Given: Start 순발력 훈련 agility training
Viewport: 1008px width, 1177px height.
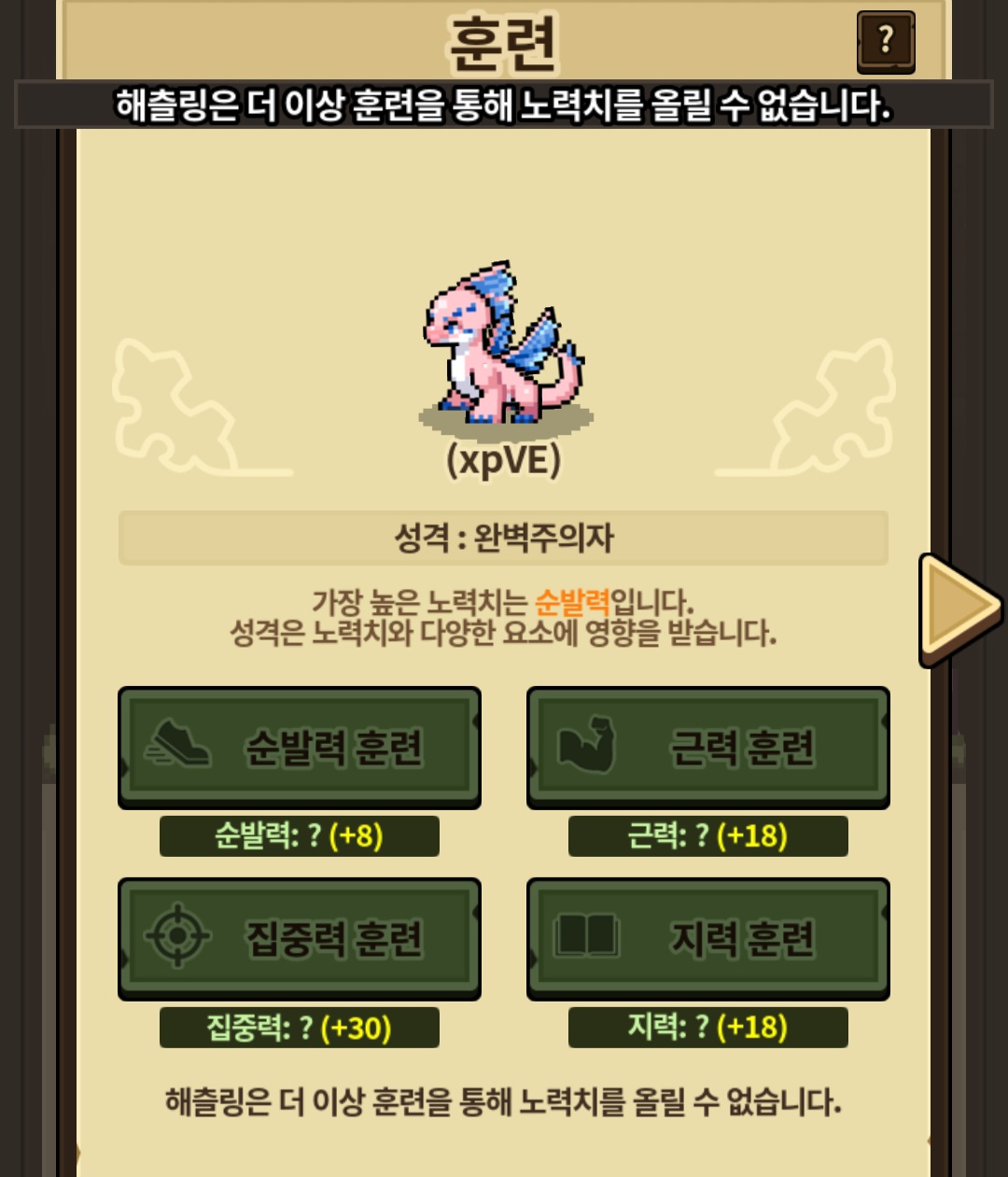Looking at the screenshot, I should [x=300, y=748].
